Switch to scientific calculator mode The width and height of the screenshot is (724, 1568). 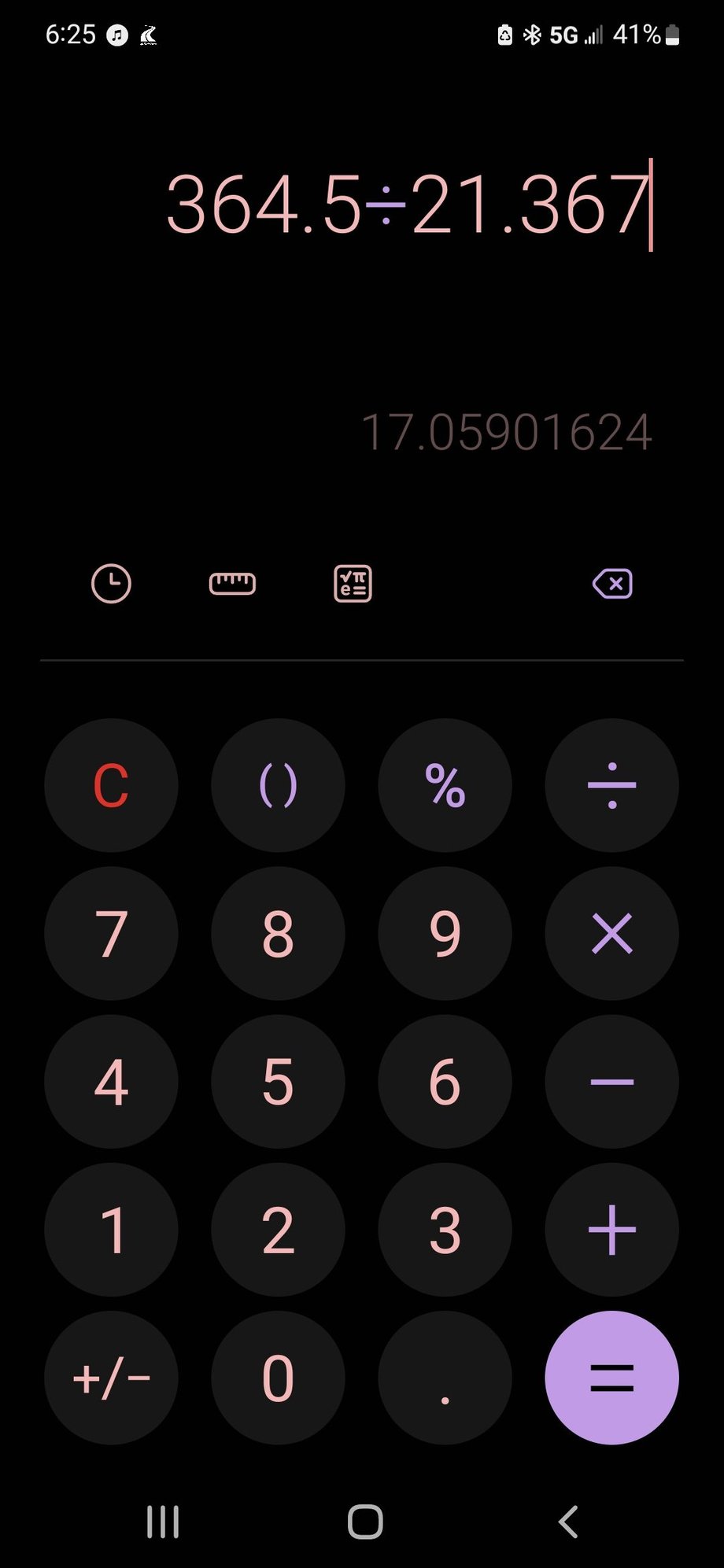(353, 584)
